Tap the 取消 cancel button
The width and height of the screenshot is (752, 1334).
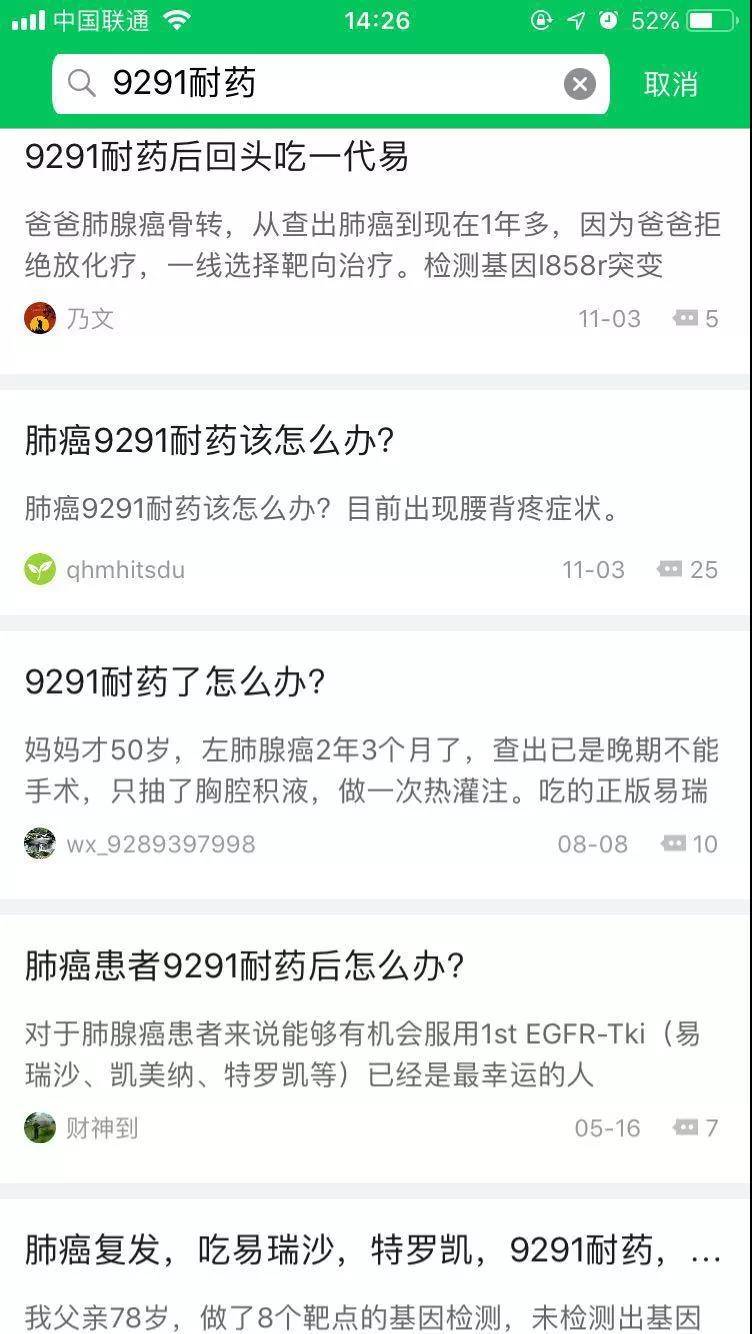click(x=672, y=84)
